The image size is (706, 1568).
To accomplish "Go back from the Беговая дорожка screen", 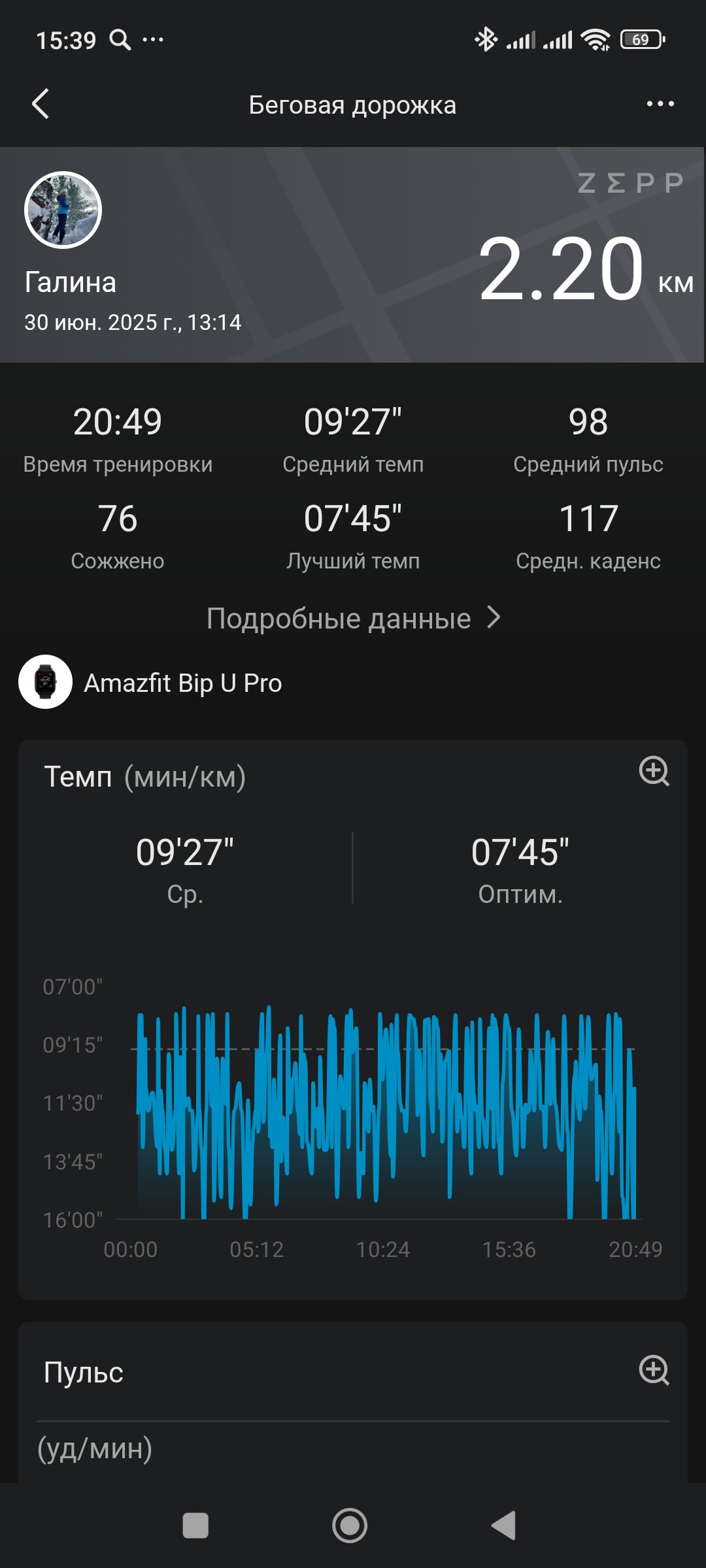I will [41, 104].
